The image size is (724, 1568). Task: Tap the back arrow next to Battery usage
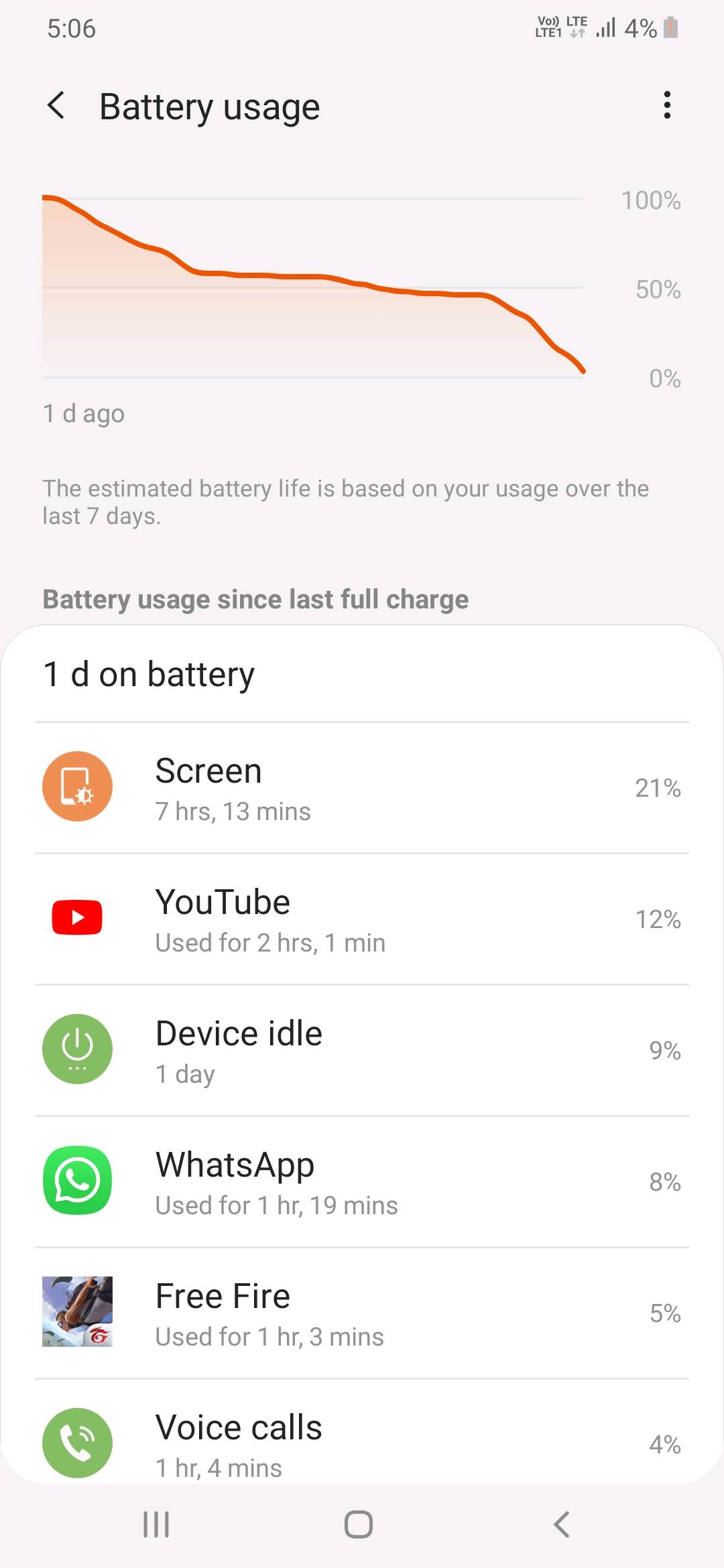[56, 105]
